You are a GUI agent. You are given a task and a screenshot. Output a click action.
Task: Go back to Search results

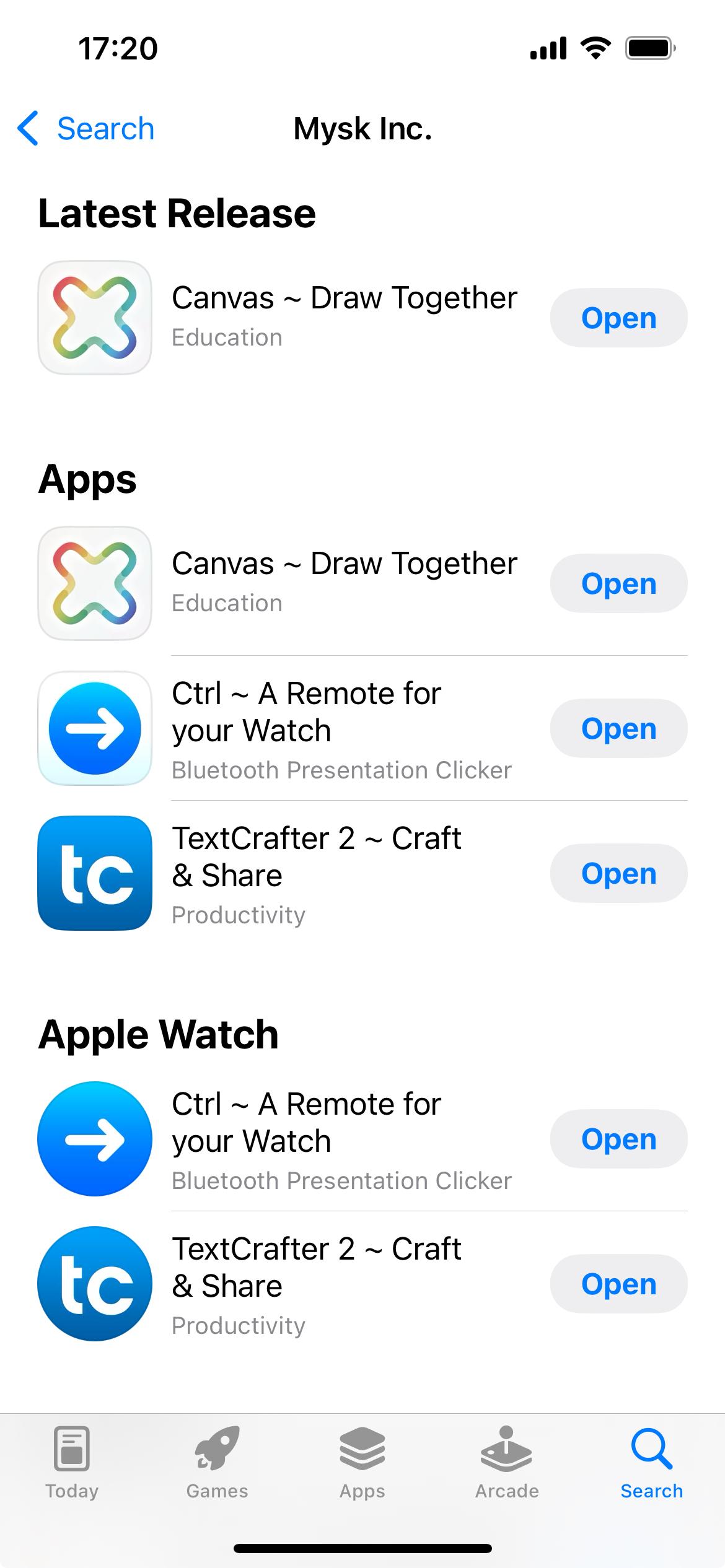[x=87, y=129]
